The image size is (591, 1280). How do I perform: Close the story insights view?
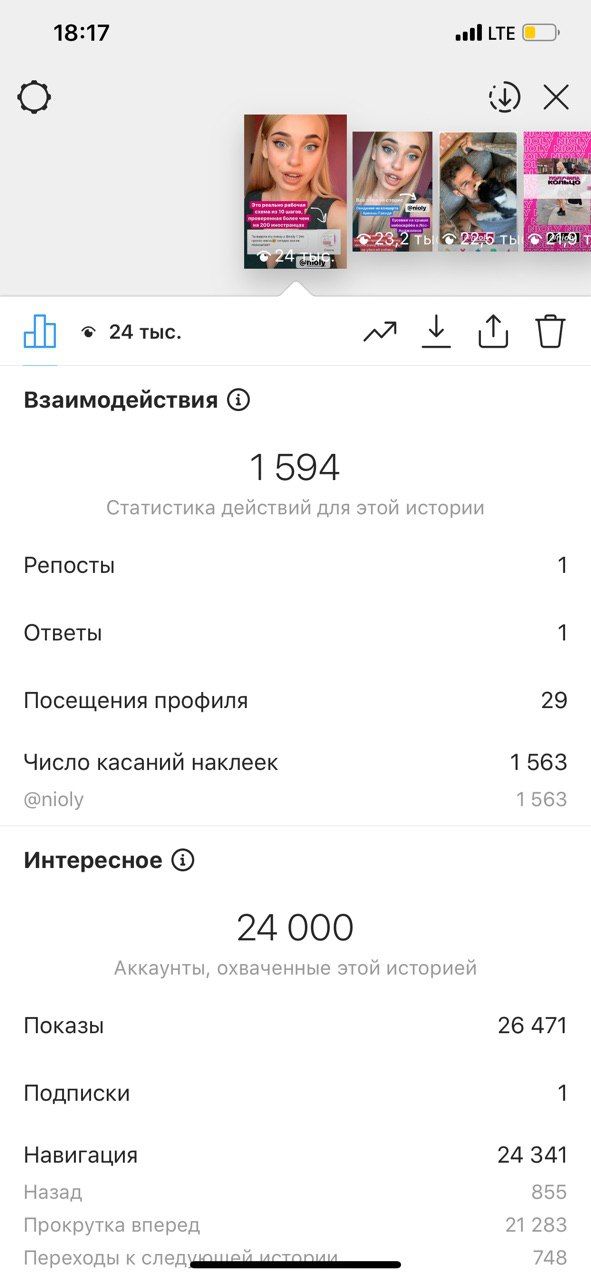556,97
